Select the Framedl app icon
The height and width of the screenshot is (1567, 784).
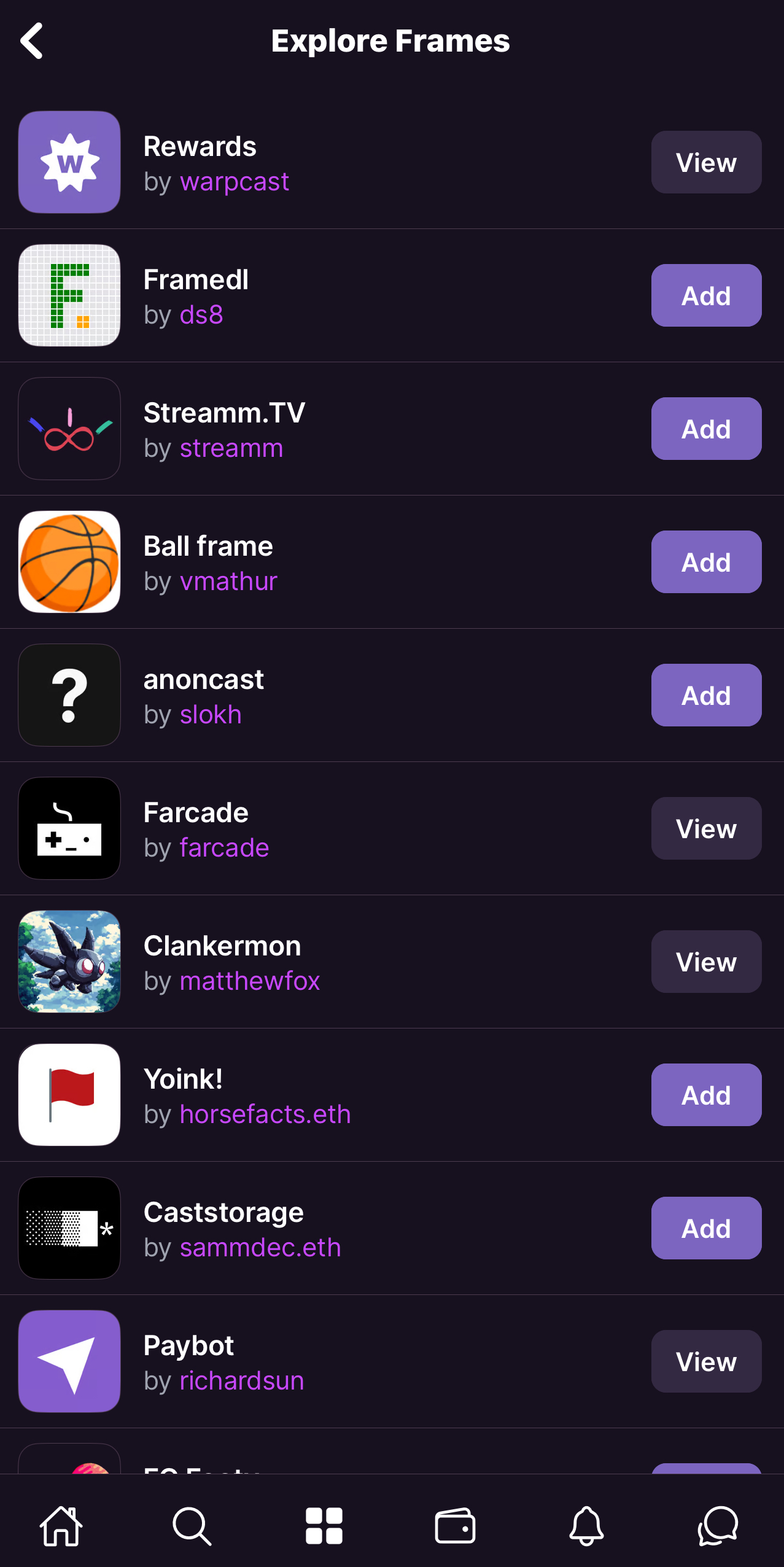(69, 295)
